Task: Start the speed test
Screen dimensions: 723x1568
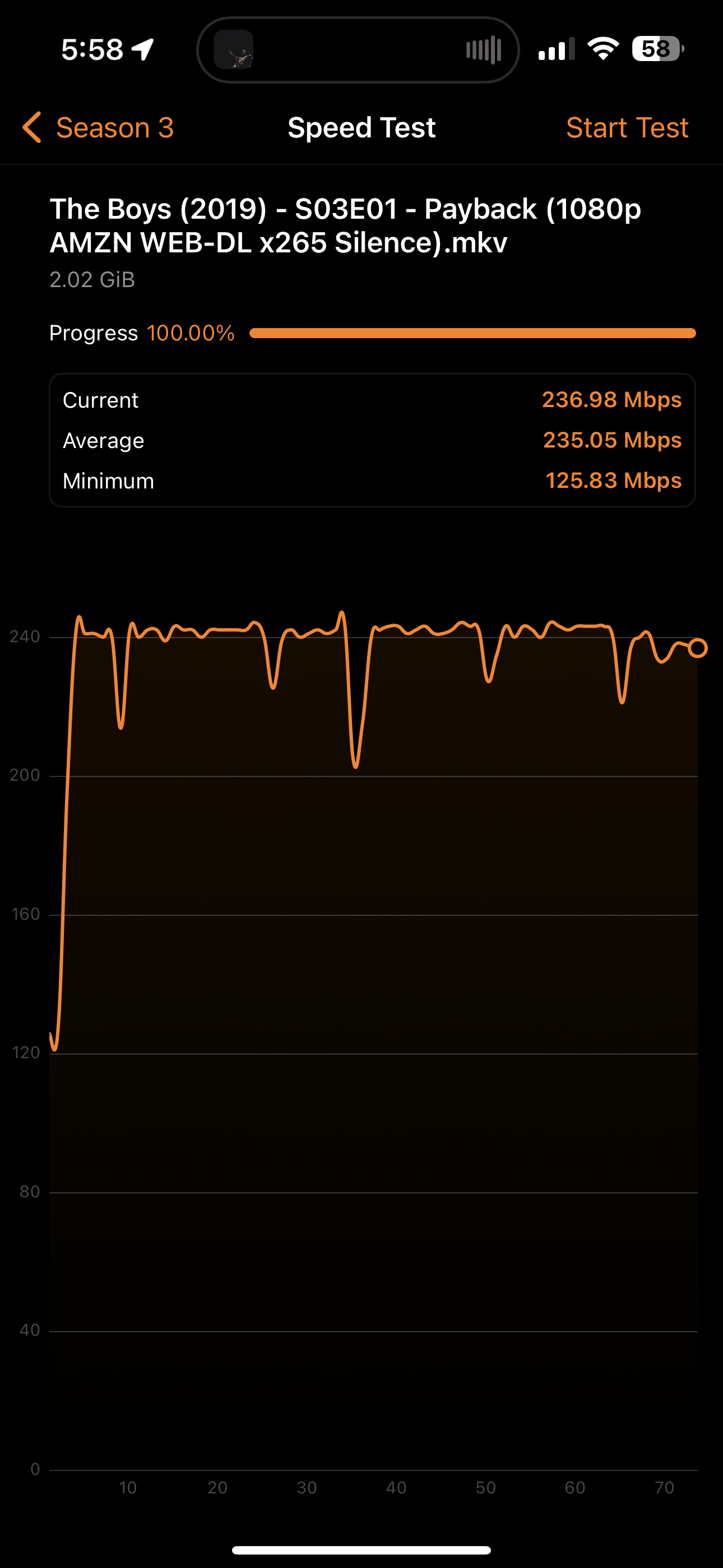Action: (626, 128)
